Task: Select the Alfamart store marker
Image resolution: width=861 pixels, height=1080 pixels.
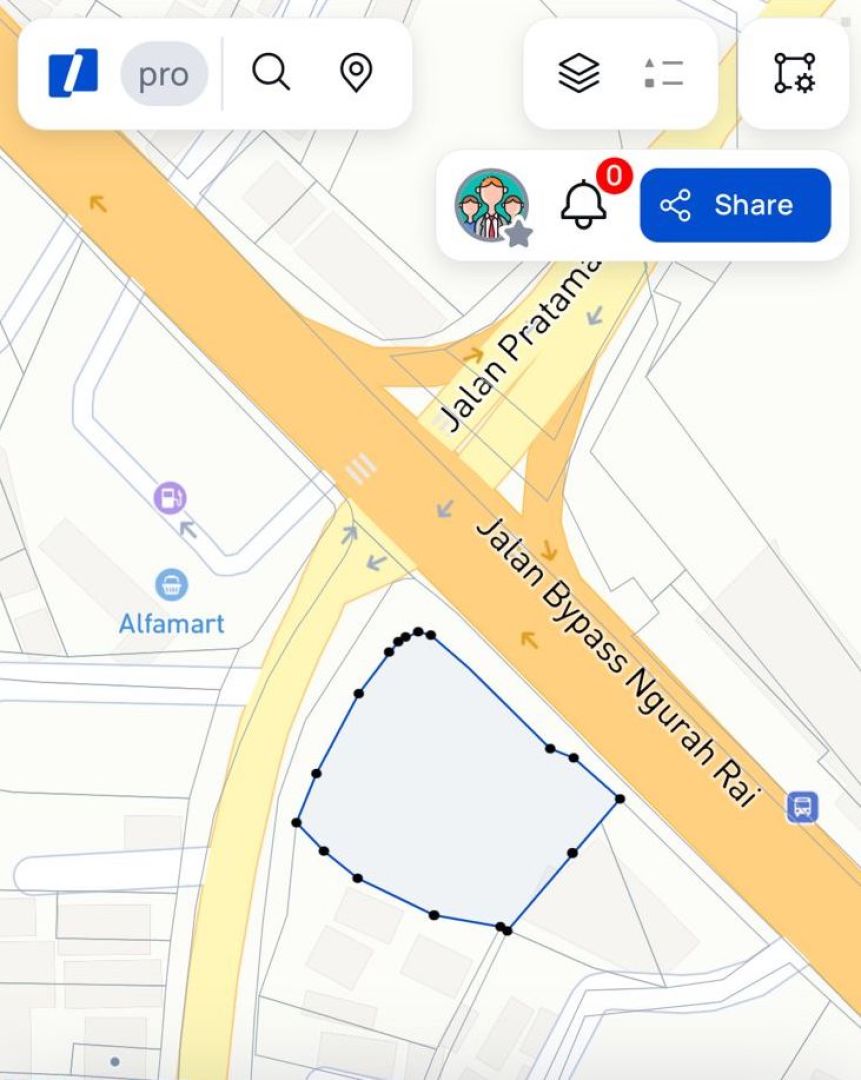Action: [x=172, y=585]
